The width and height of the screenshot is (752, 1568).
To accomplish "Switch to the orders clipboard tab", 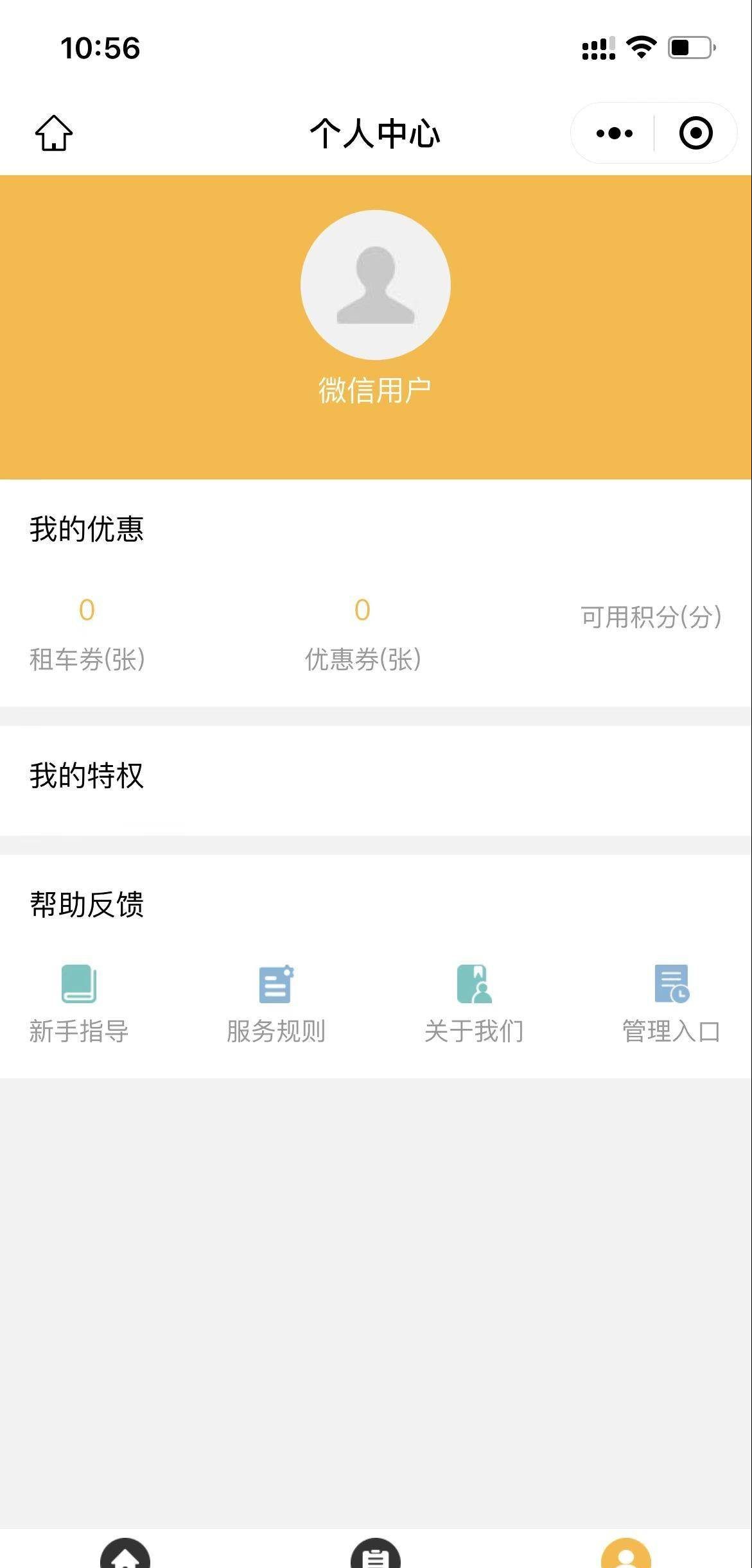I will click(x=376, y=1555).
